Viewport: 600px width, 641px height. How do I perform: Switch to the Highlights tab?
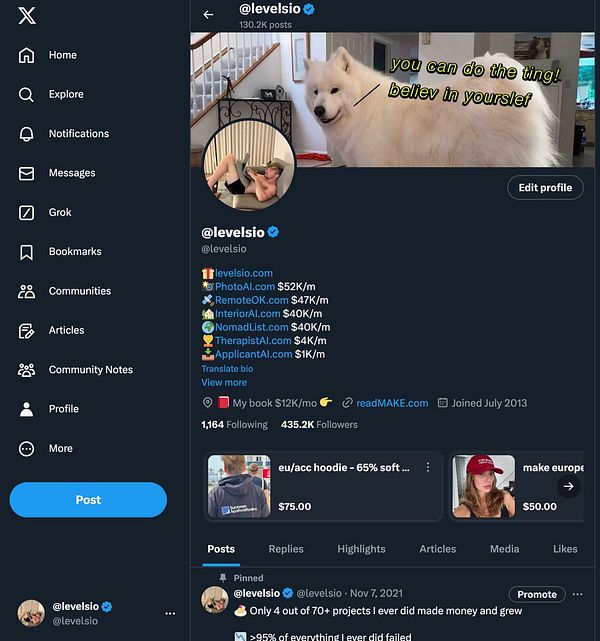click(x=361, y=549)
